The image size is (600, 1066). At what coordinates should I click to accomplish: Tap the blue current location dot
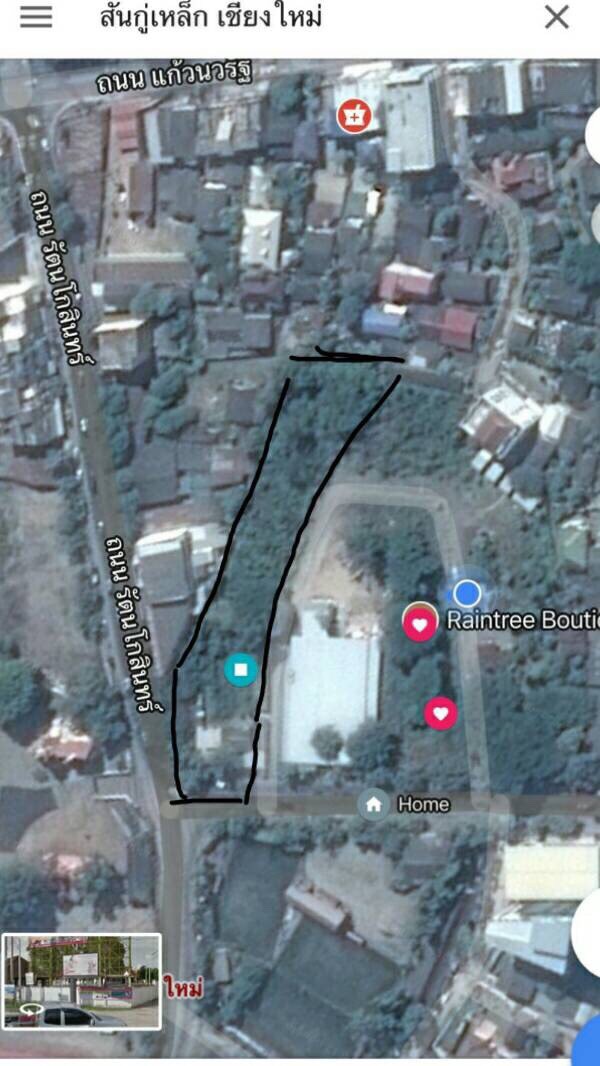coord(467,593)
